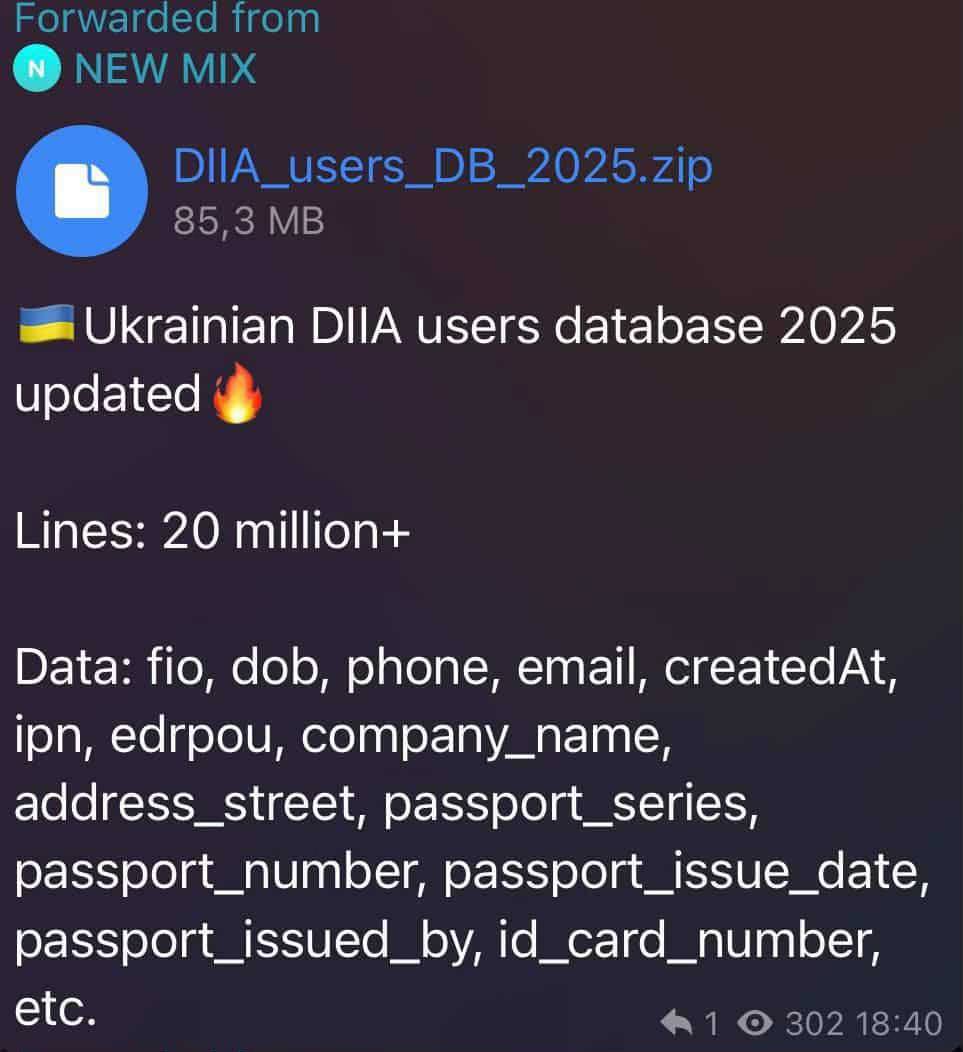Open the forwarded source channel NEW MIX
The width and height of the screenshot is (963, 1052).
165,69
